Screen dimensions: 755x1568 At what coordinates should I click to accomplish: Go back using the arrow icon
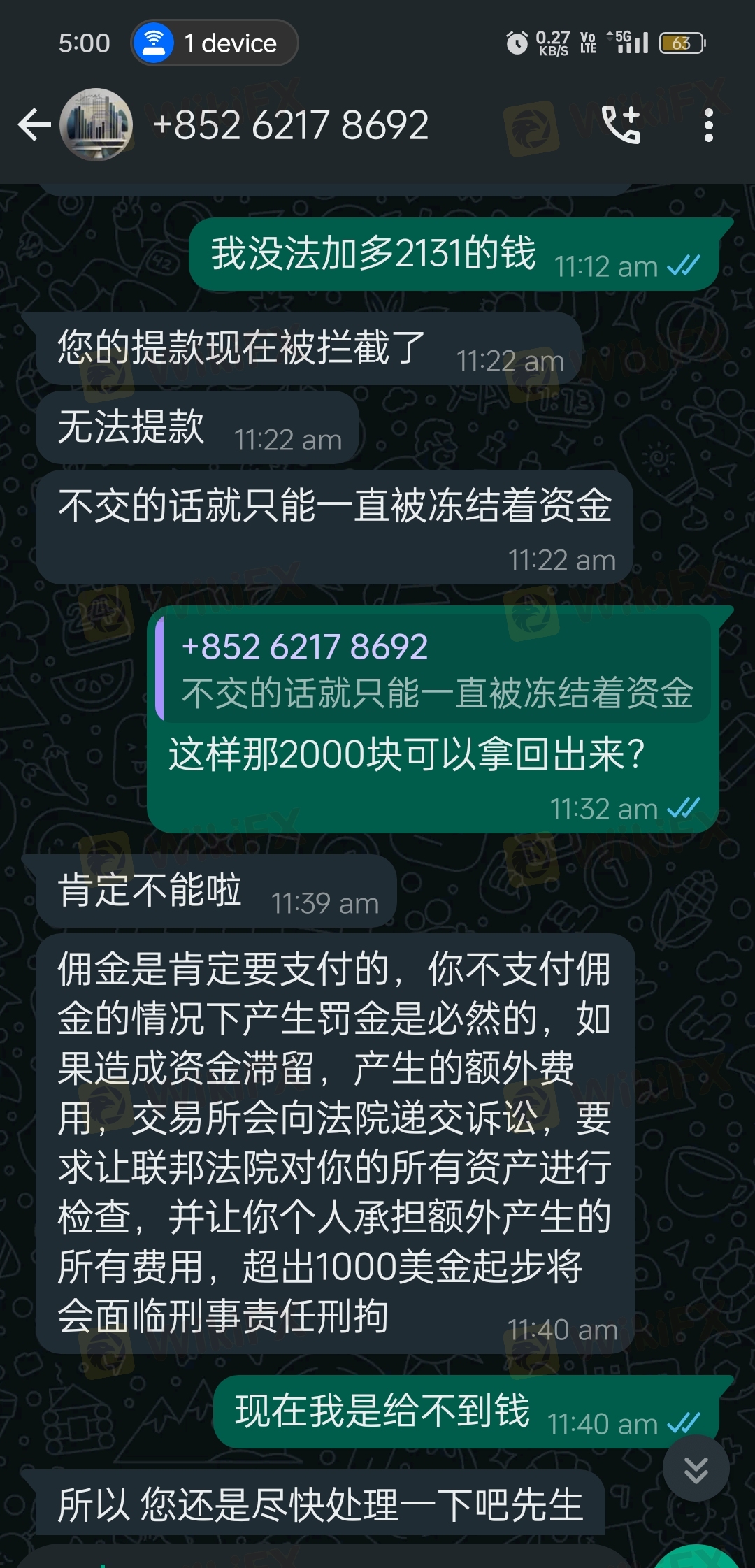point(34,125)
